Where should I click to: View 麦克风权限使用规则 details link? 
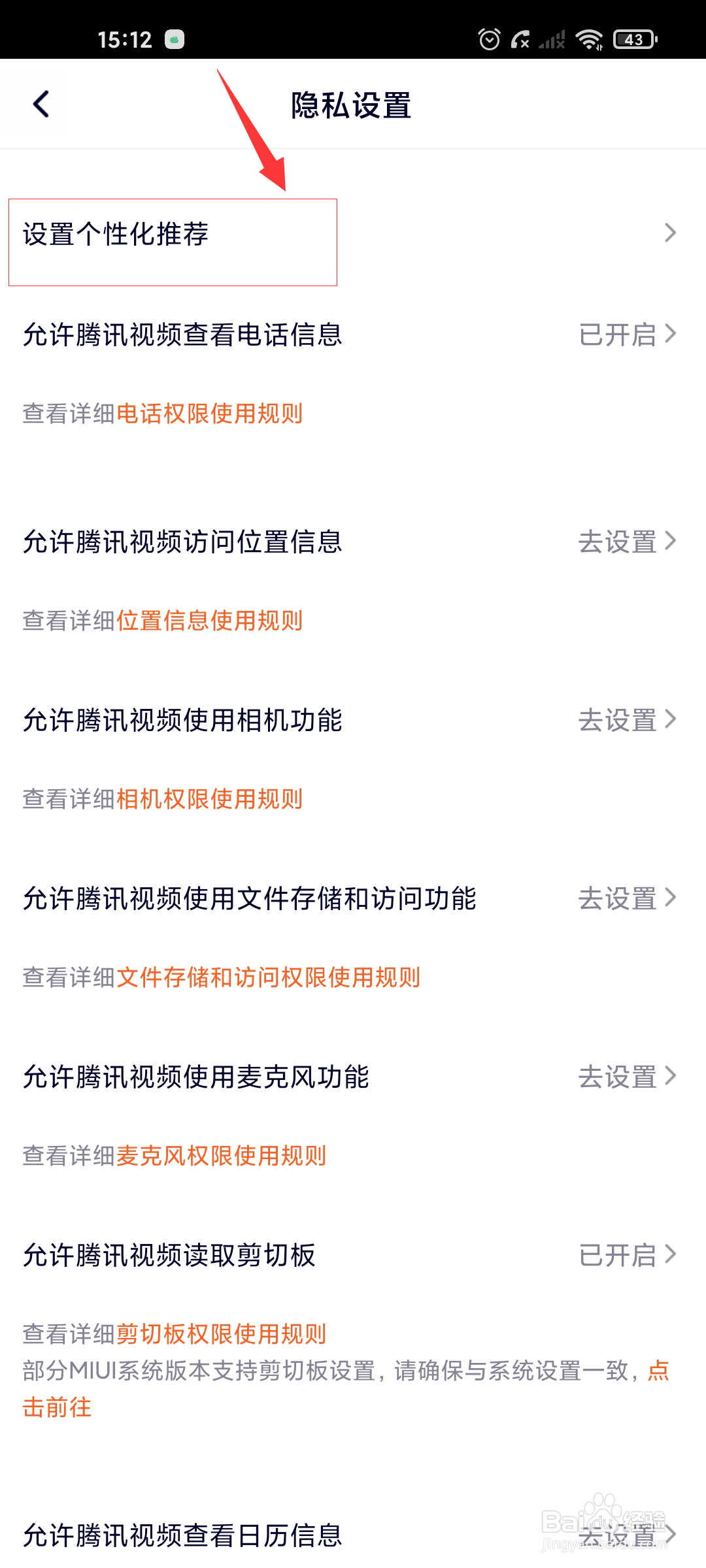click(224, 1155)
